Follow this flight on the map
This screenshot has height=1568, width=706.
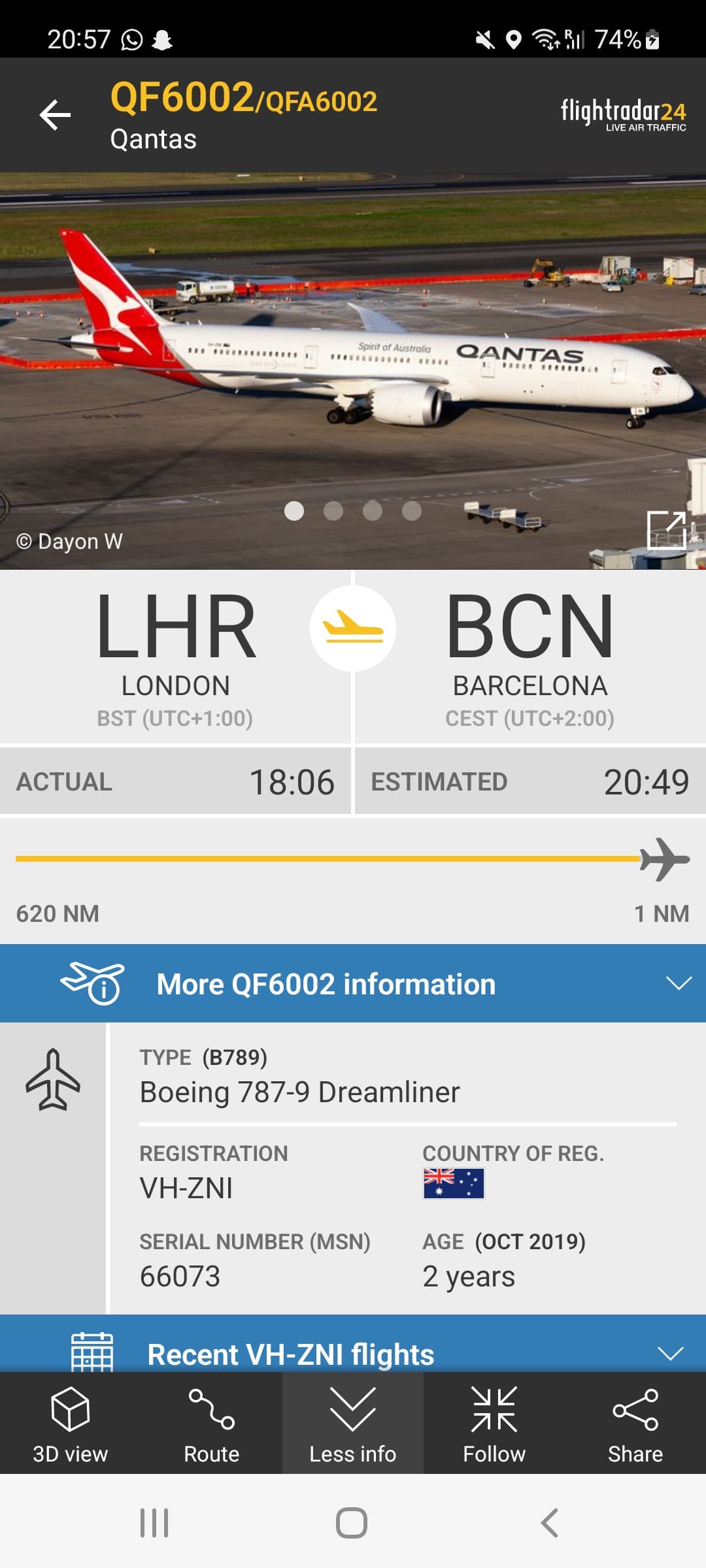tap(494, 1424)
